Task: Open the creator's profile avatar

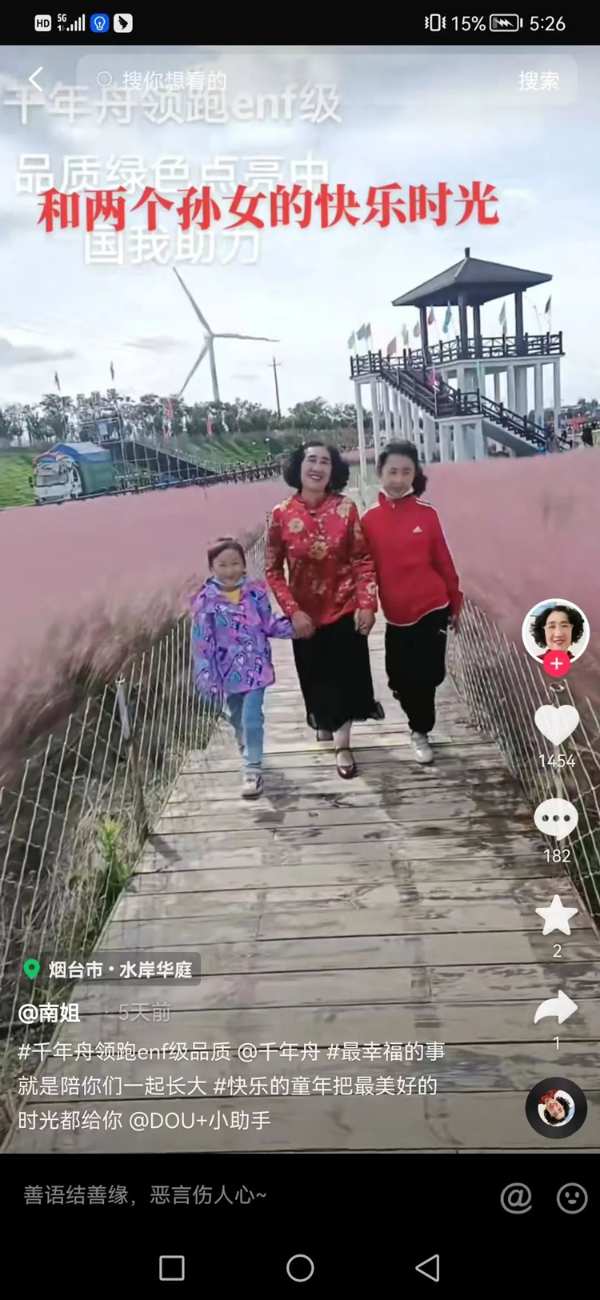Action: (556, 631)
